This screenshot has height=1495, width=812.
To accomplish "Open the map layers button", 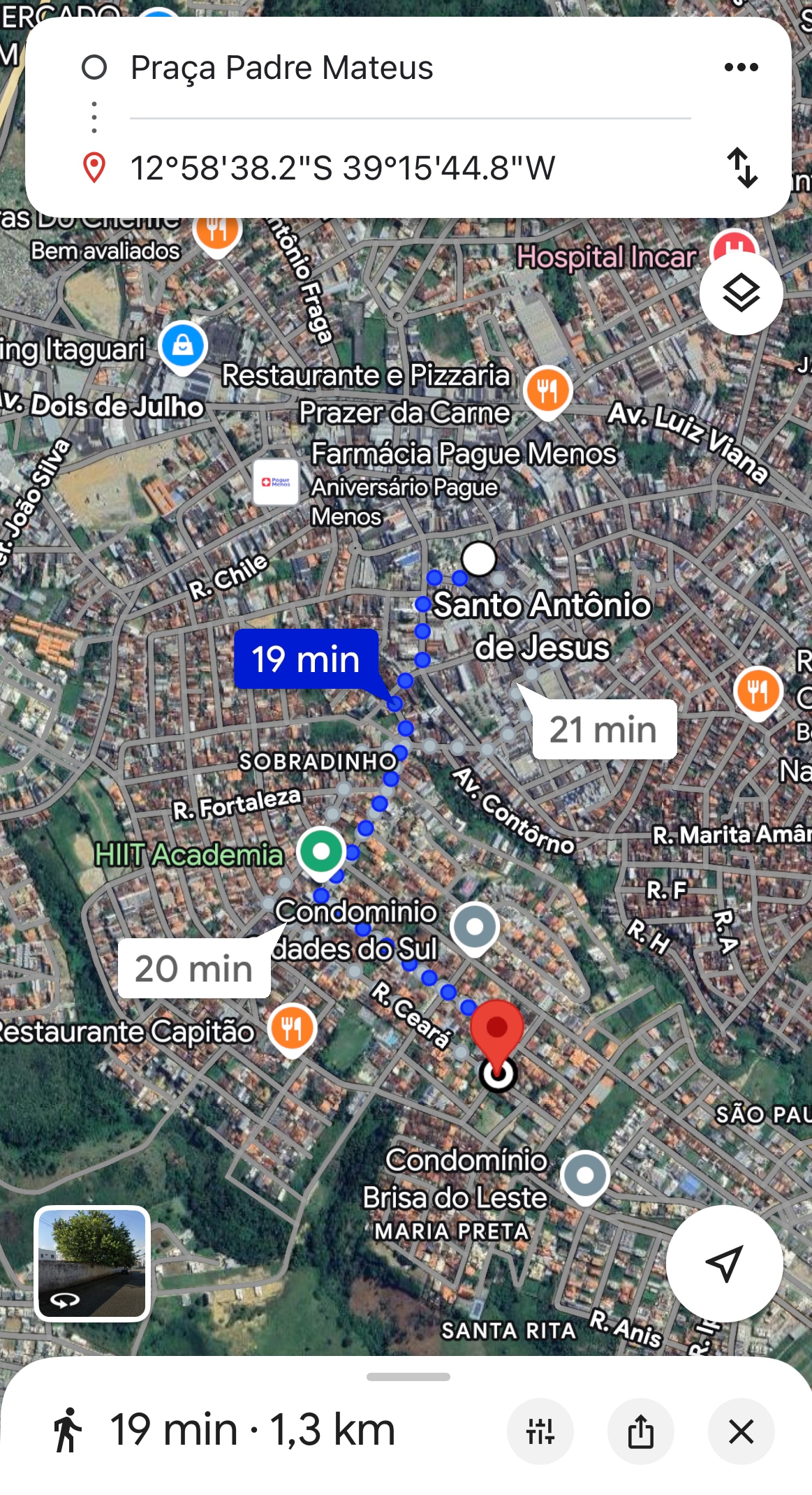I will [741, 293].
